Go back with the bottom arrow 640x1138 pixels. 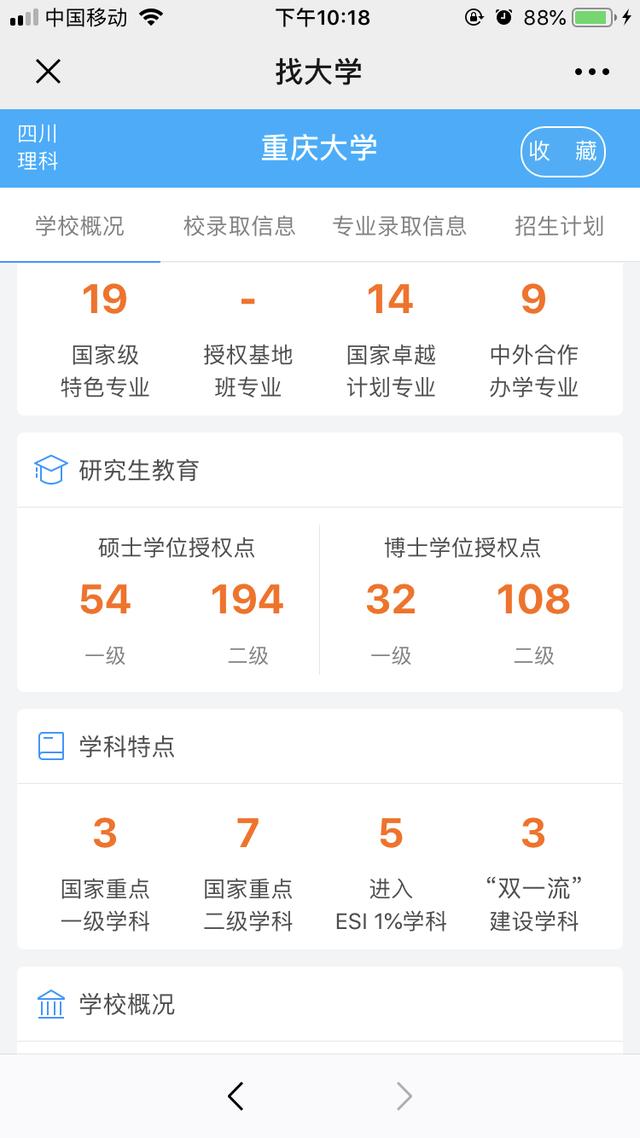[x=236, y=1096]
